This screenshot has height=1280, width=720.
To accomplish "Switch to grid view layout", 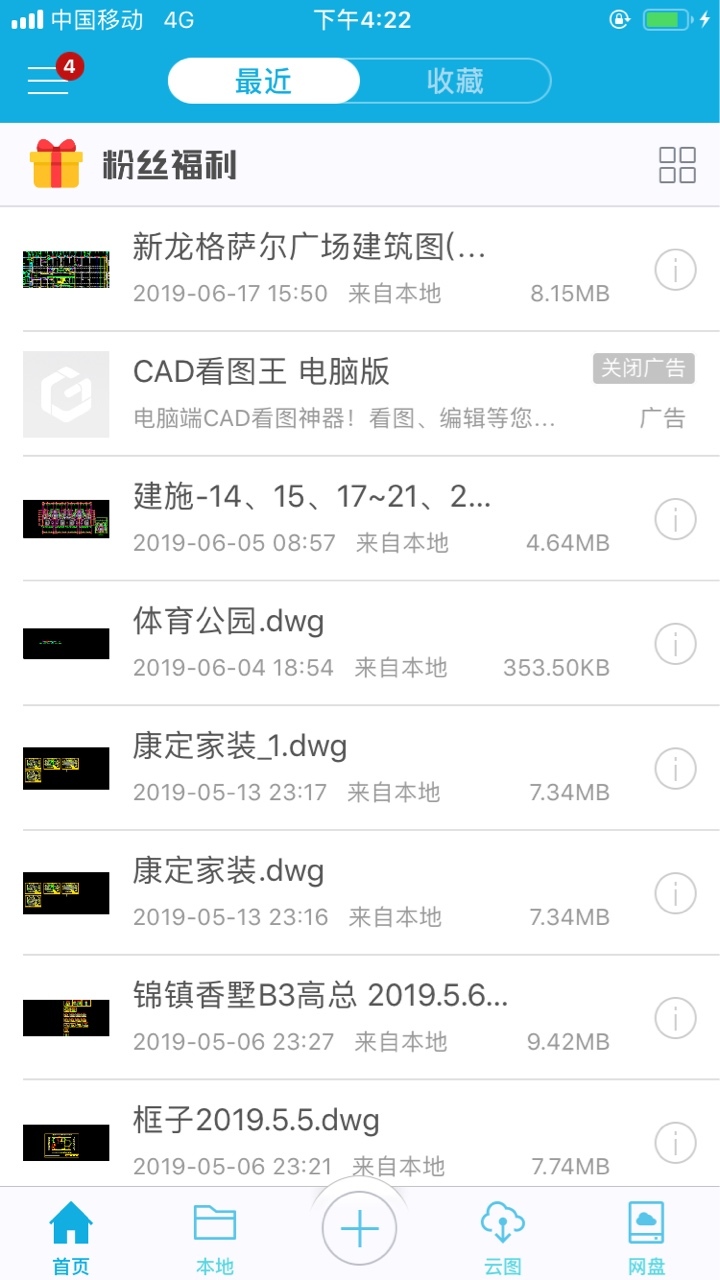I will [x=677, y=165].
